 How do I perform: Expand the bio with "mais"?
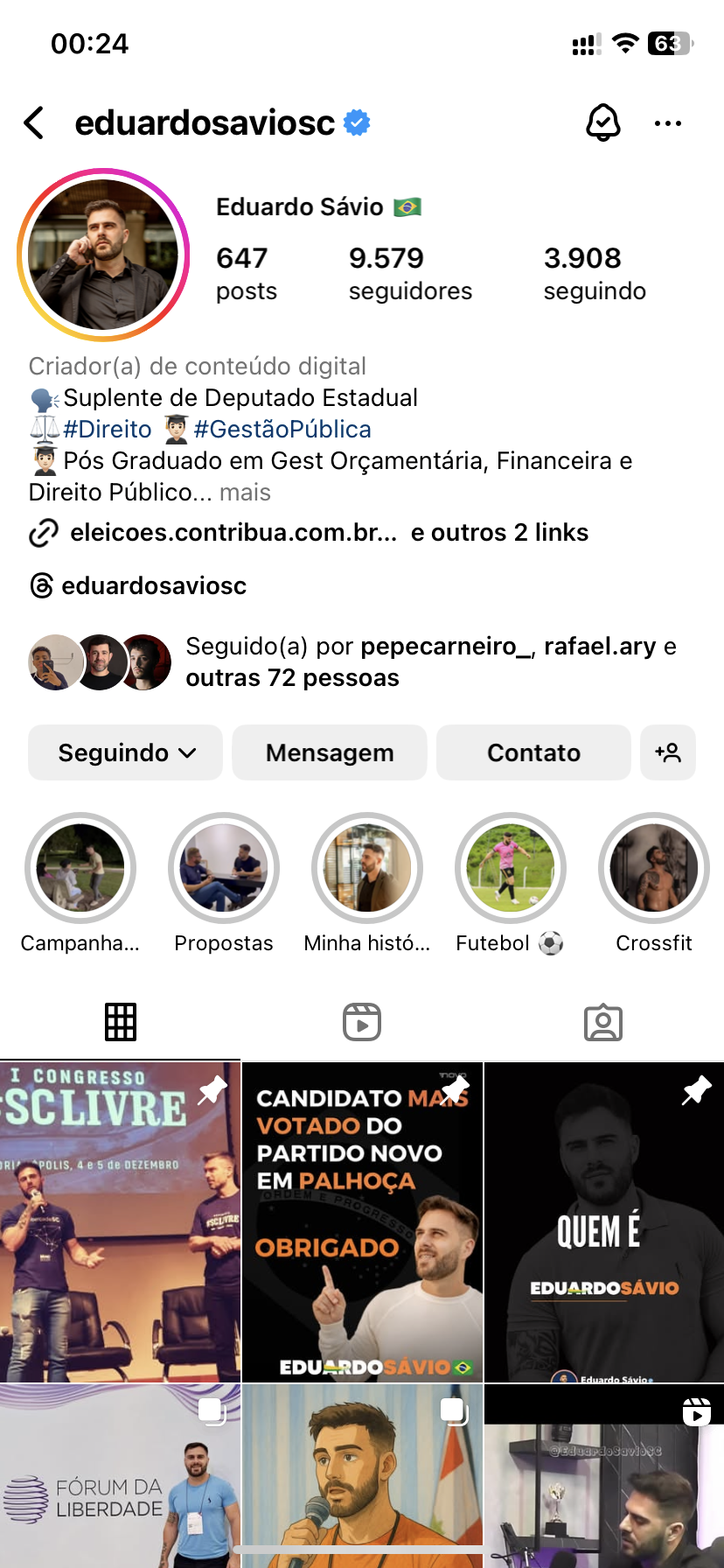pos(245,493)
